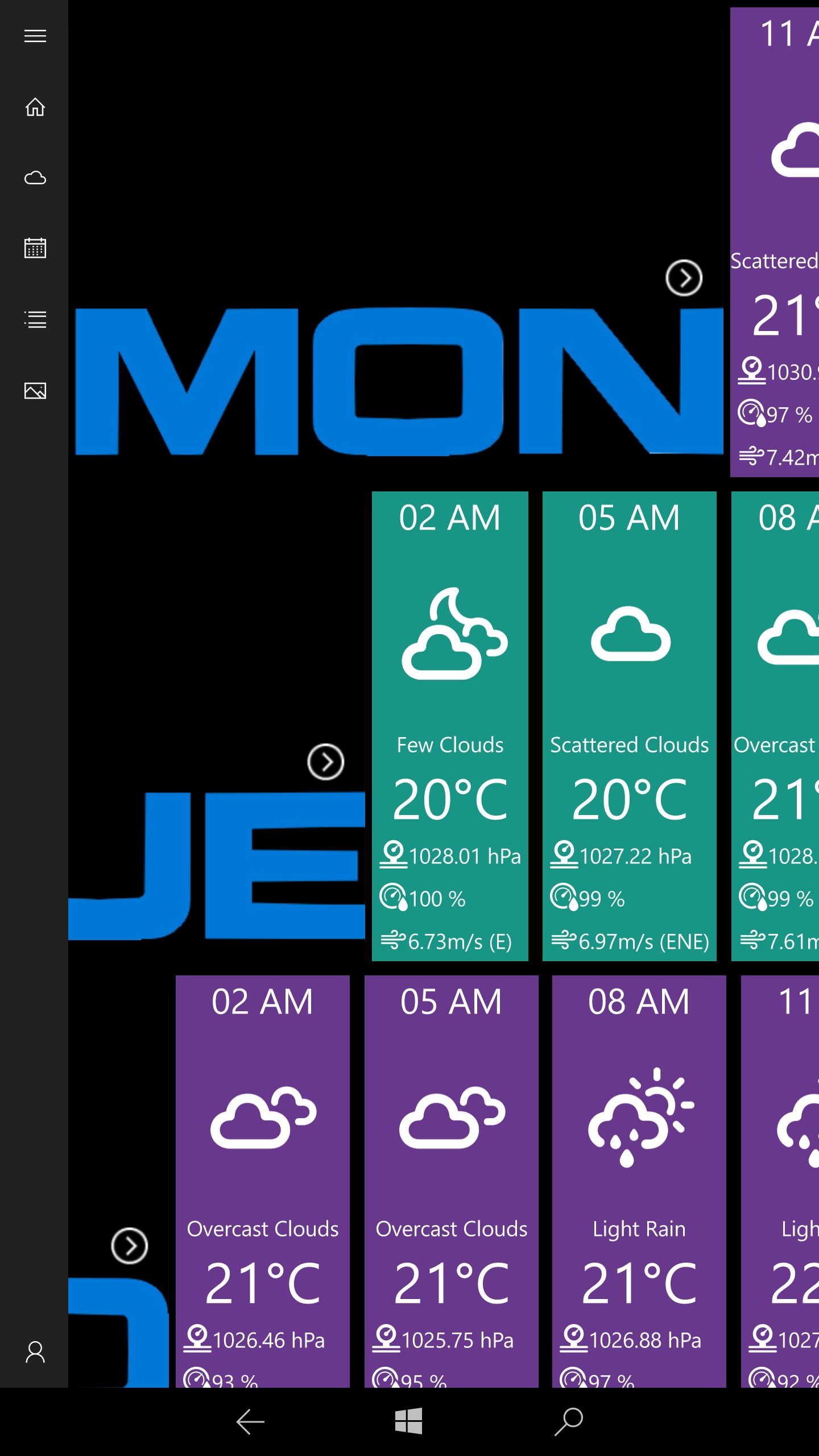The image size is (819, 1456).
Task: Open the current weather cloud section
Action: coord(35,177)
